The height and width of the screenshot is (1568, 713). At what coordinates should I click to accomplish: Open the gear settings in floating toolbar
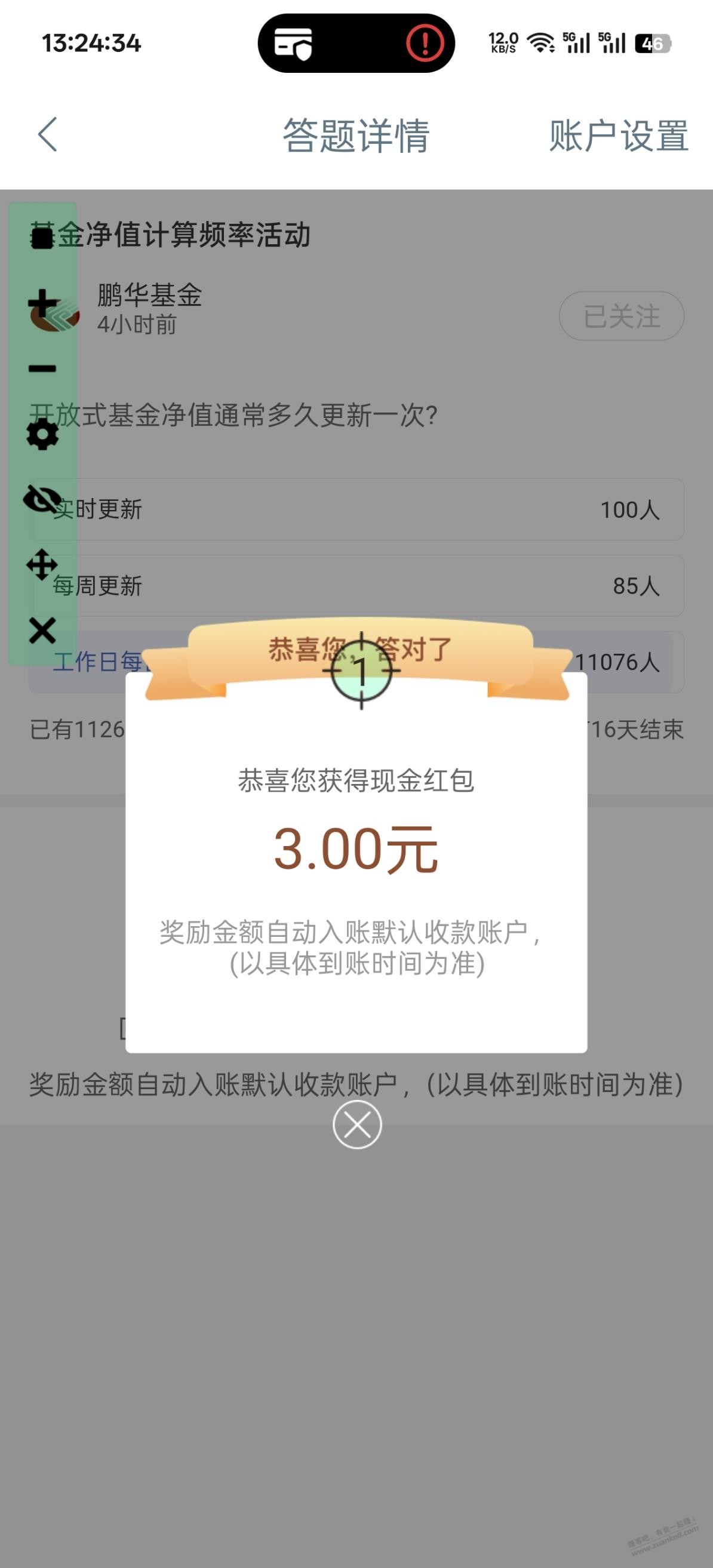click(42, 435)
